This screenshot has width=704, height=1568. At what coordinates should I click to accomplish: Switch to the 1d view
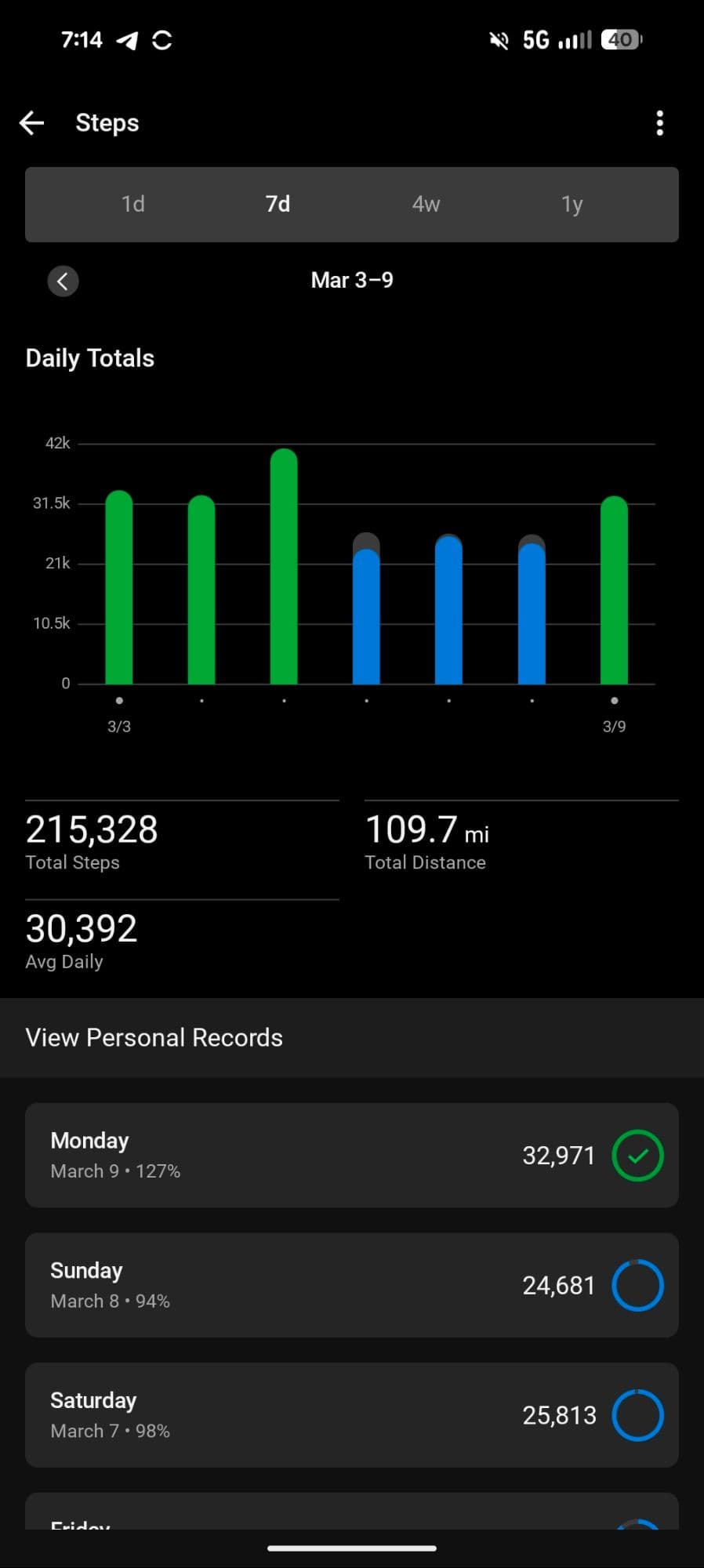(133, 205)
